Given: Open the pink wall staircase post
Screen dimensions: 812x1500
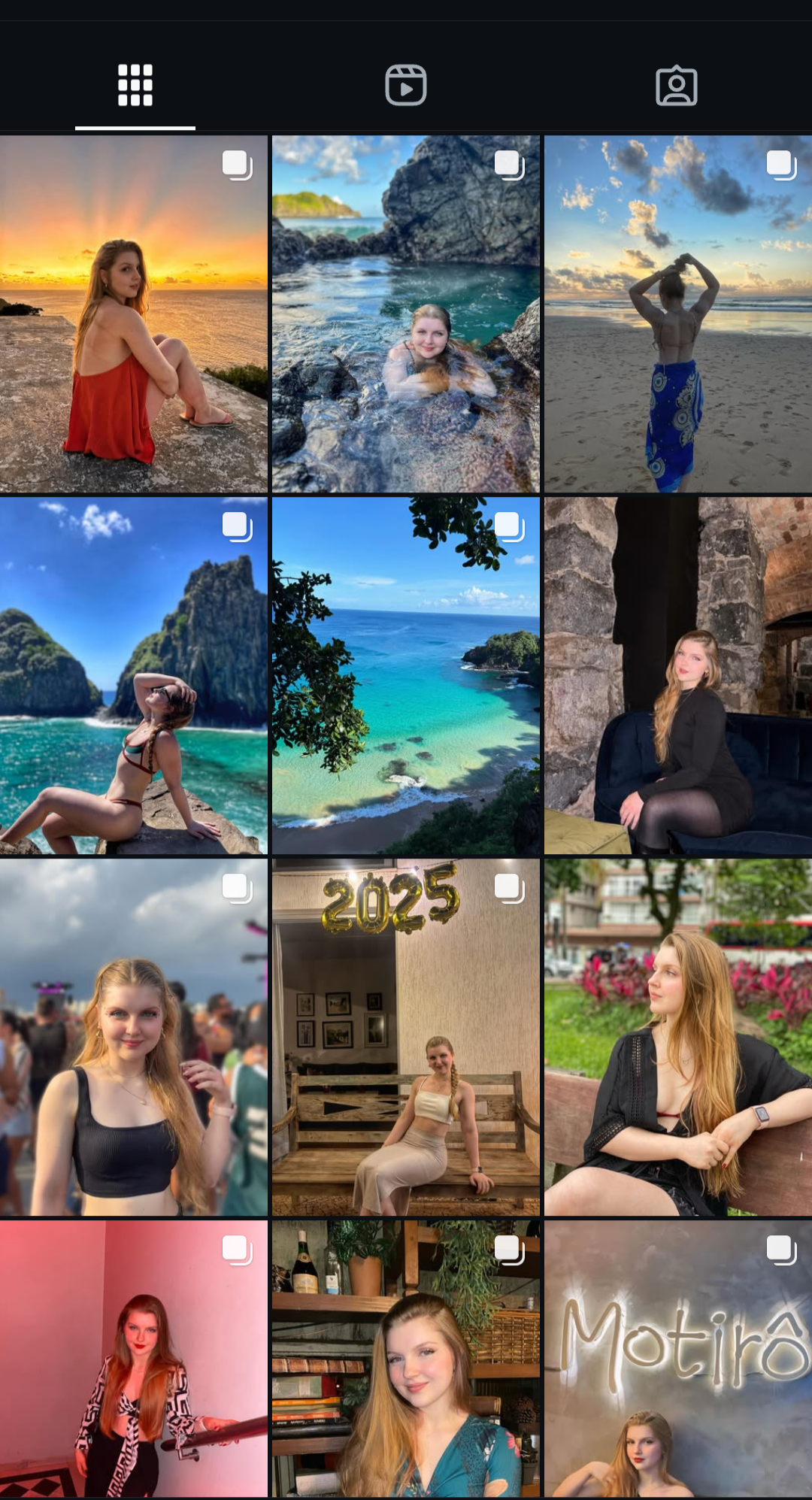Looking at the screenshot, I should pyautogui.click(x=134, y=1358).
